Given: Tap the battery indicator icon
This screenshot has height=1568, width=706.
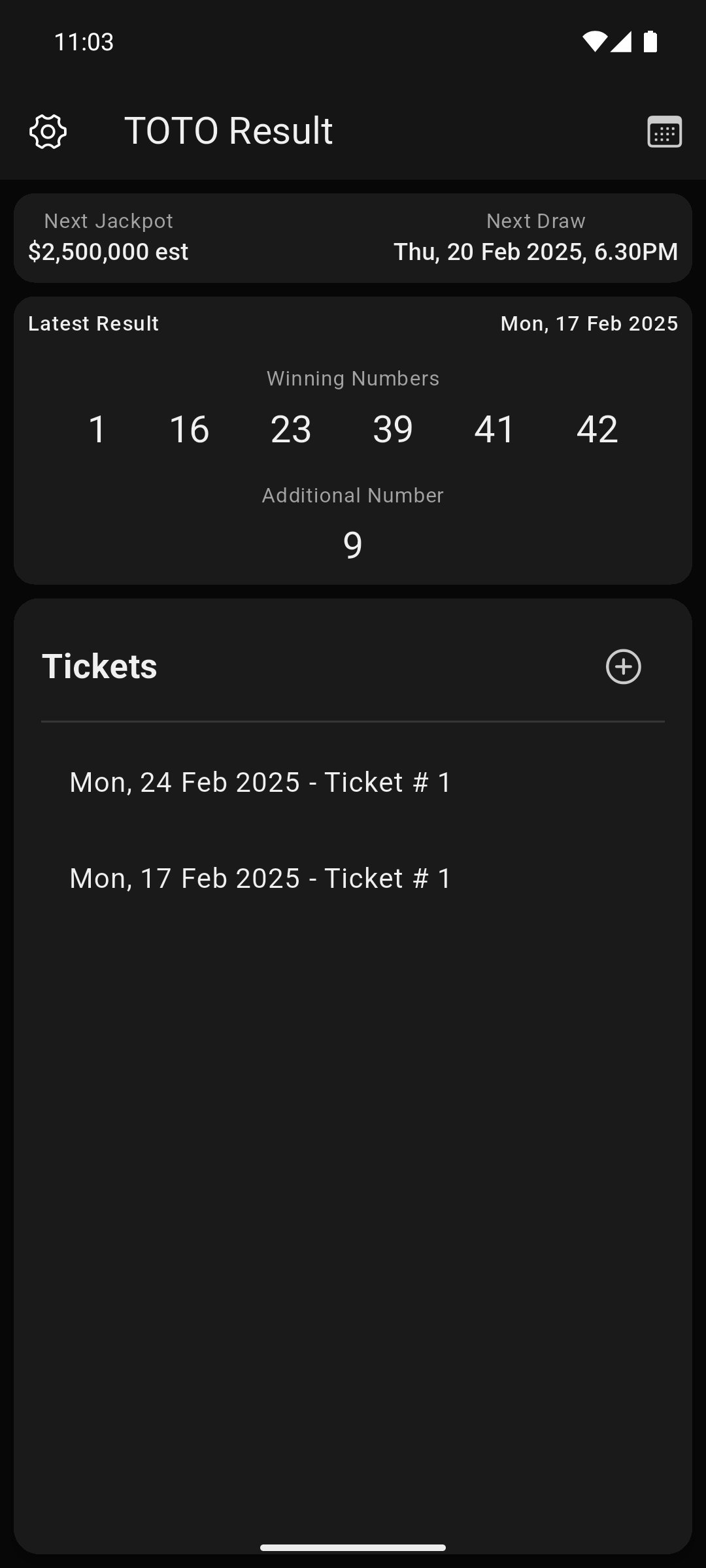Looking at the screenshot, I should point(652,41).
